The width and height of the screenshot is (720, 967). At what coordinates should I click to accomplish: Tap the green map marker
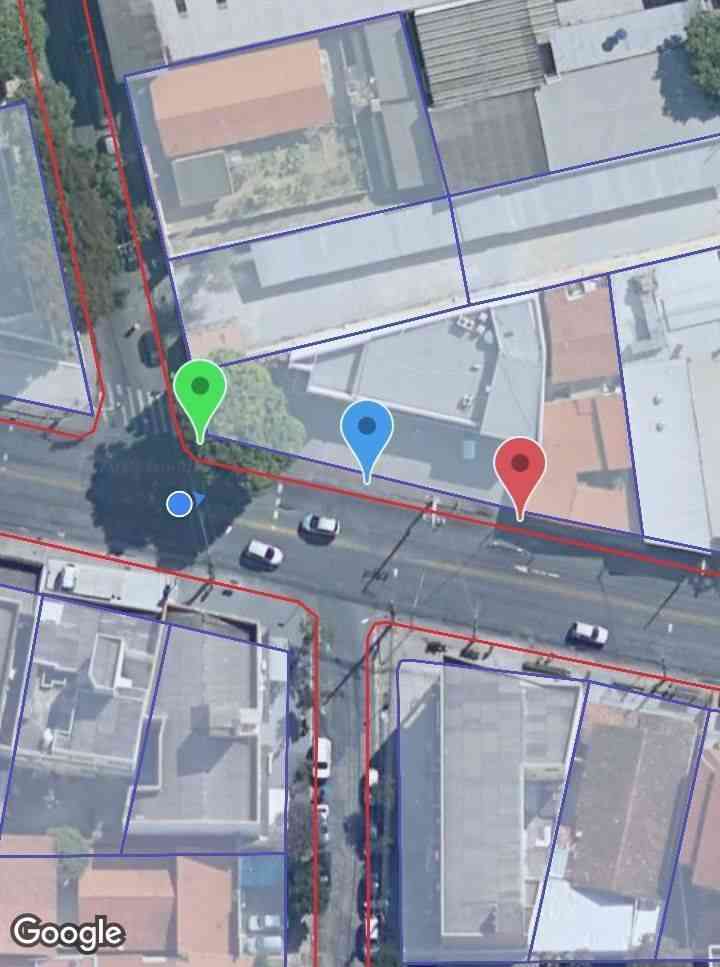[x=200, y=392]
